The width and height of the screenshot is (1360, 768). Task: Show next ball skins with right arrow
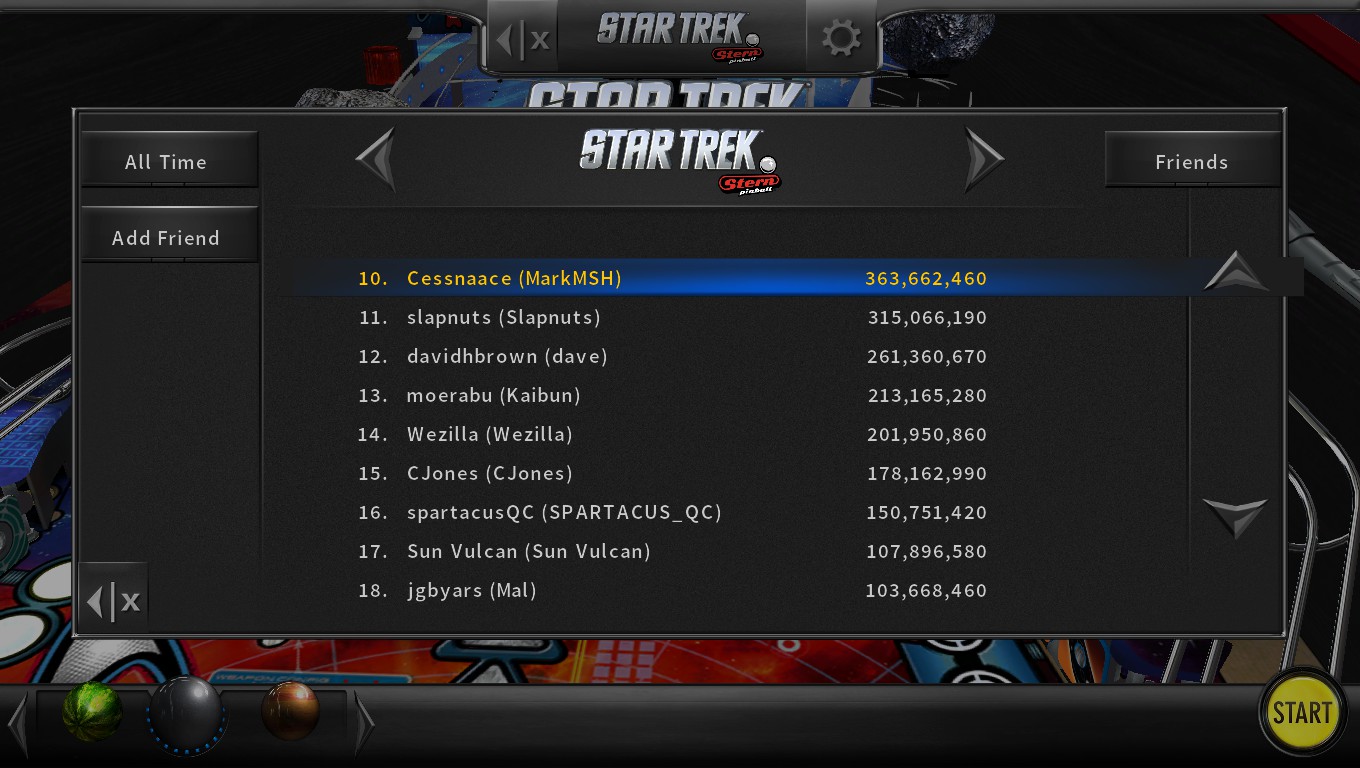[x=364, y=720]
